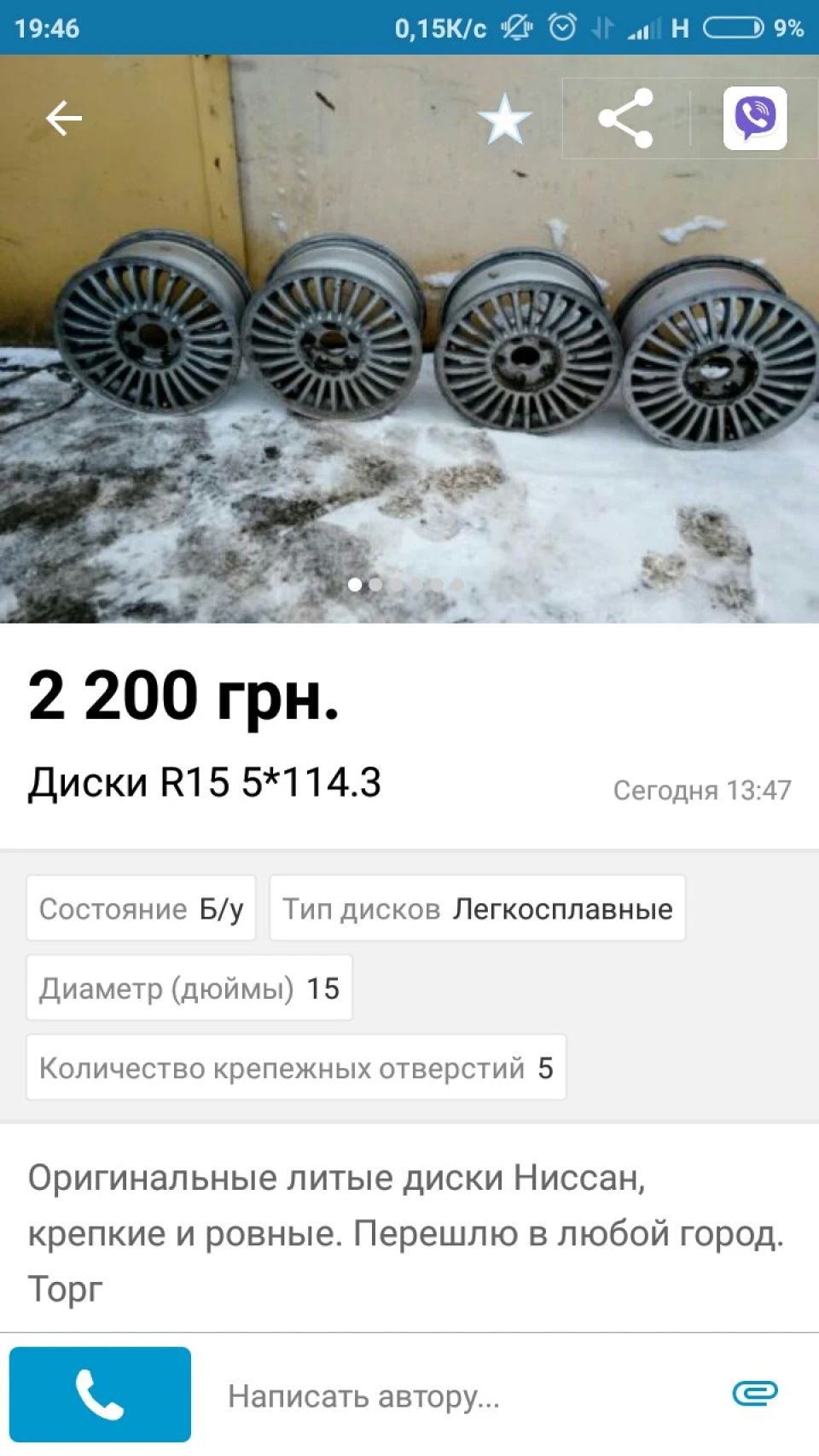This screenshot has width=819, height=1456.
Task: Go back using the top arrow
Action: [x=64, y=118]
